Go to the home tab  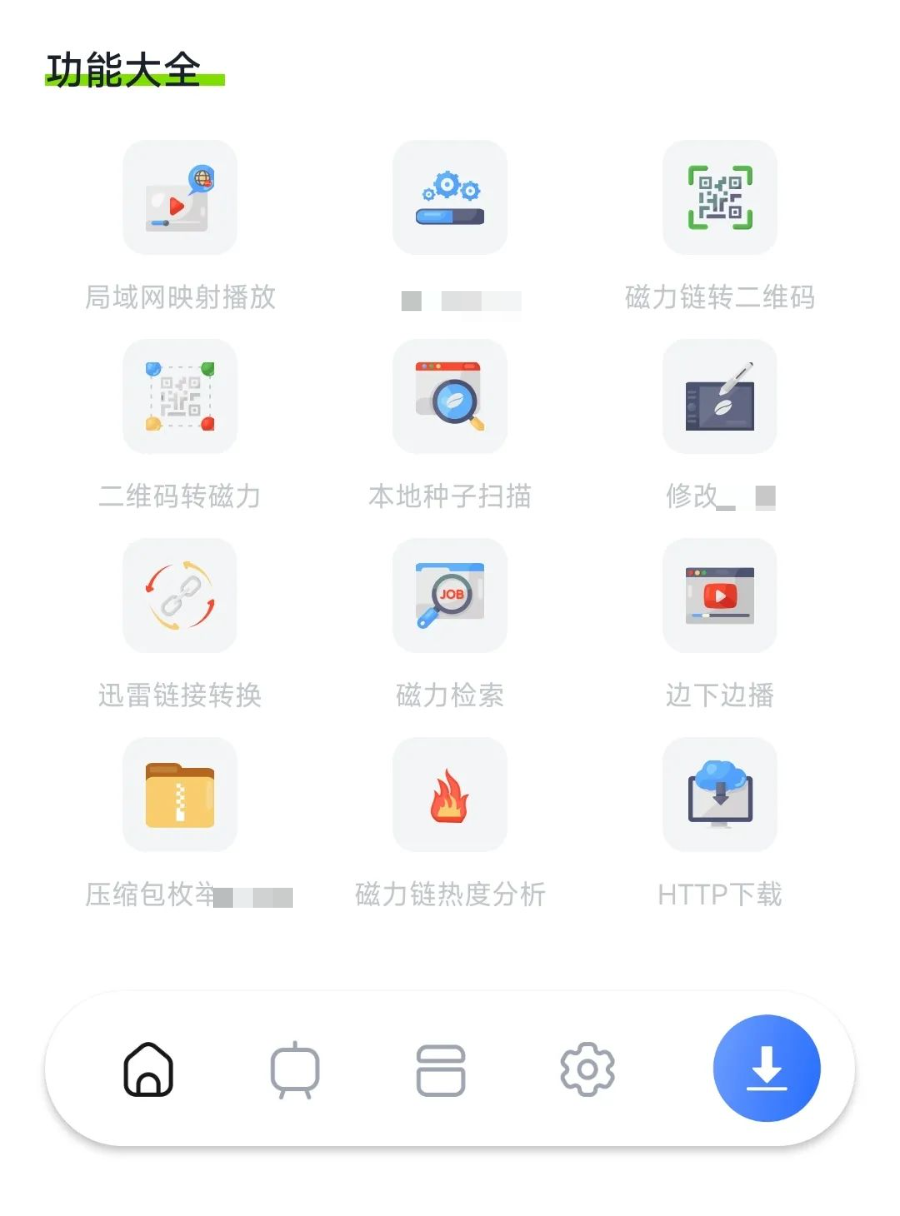pyautogui.click(x=148, y=1069)
